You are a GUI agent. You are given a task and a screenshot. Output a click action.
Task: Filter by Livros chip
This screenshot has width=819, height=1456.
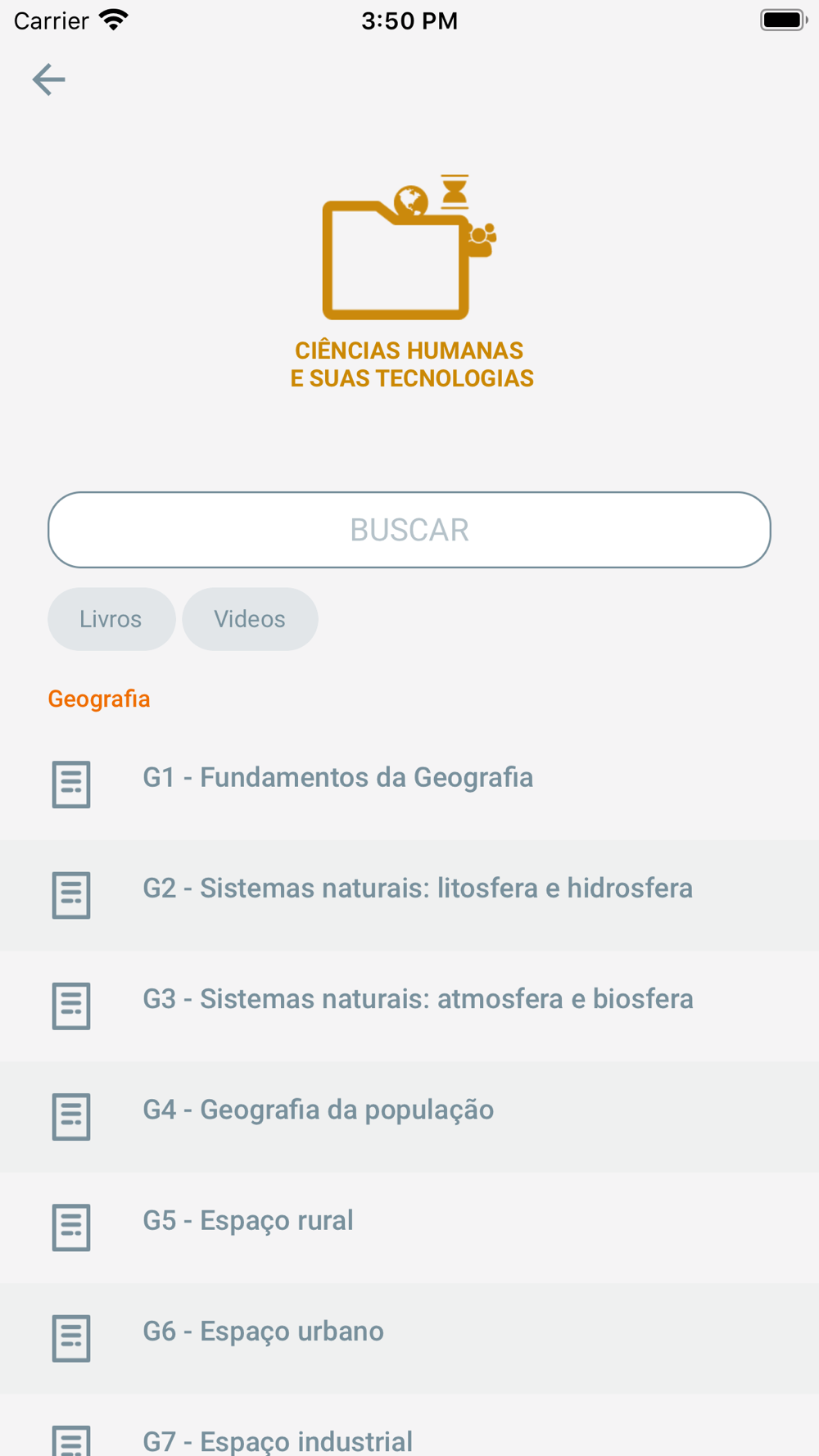[111, 619]
